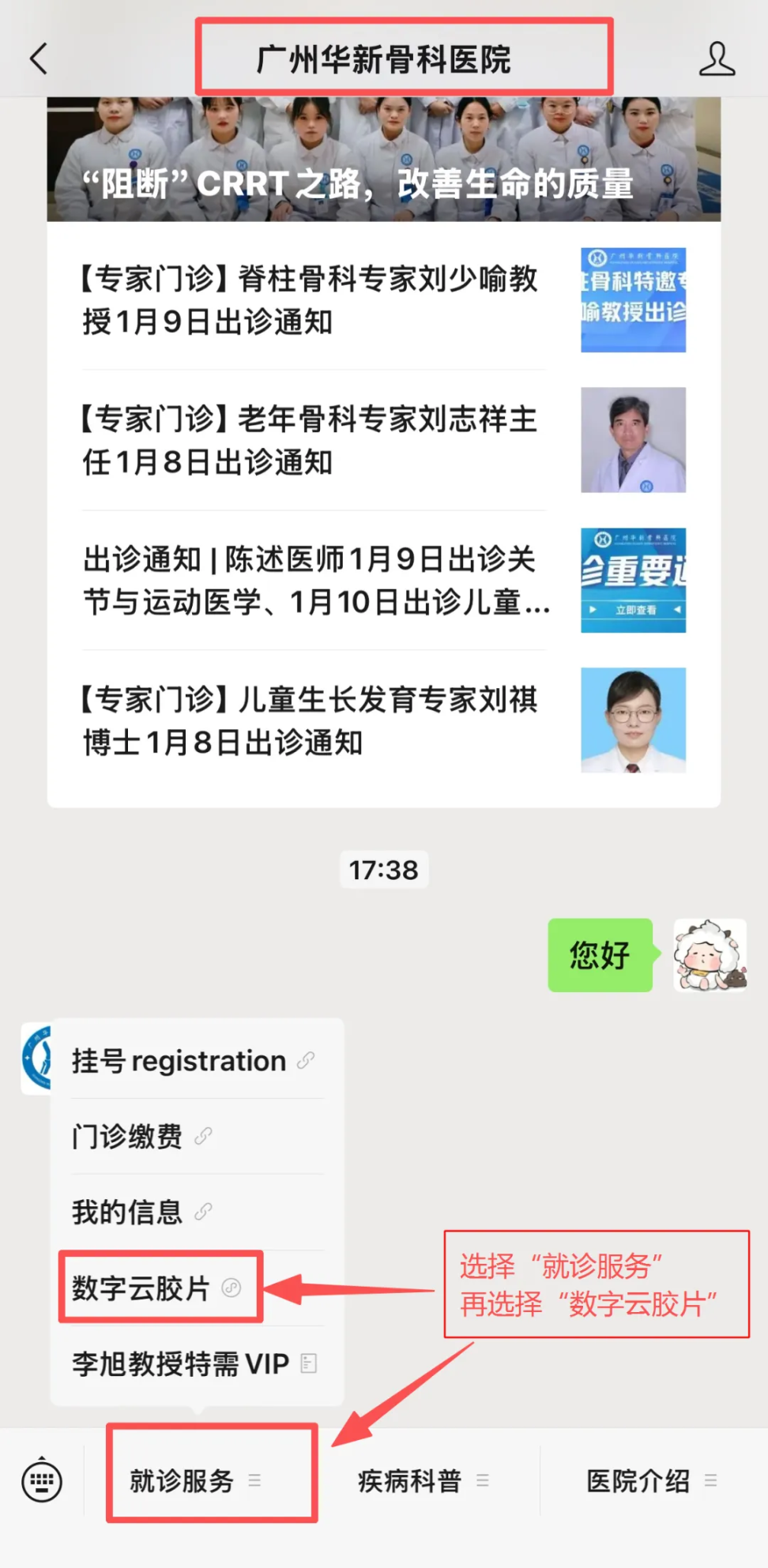This screenshot has width=768, height=1568.
Task: Open 刘少喻教授 1月9日出诊通知 article
Action: pos(310,300)
